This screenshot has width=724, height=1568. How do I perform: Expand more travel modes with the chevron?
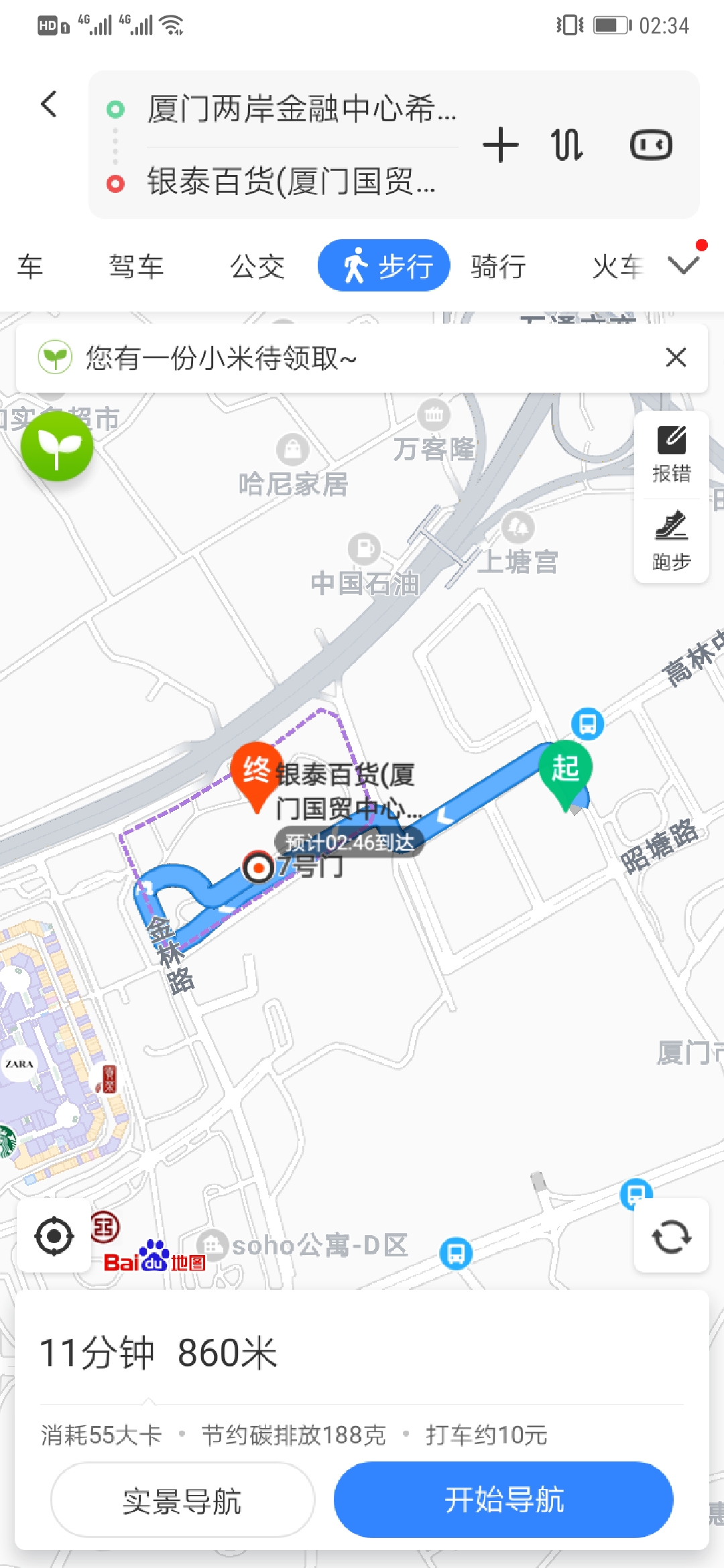683,265
